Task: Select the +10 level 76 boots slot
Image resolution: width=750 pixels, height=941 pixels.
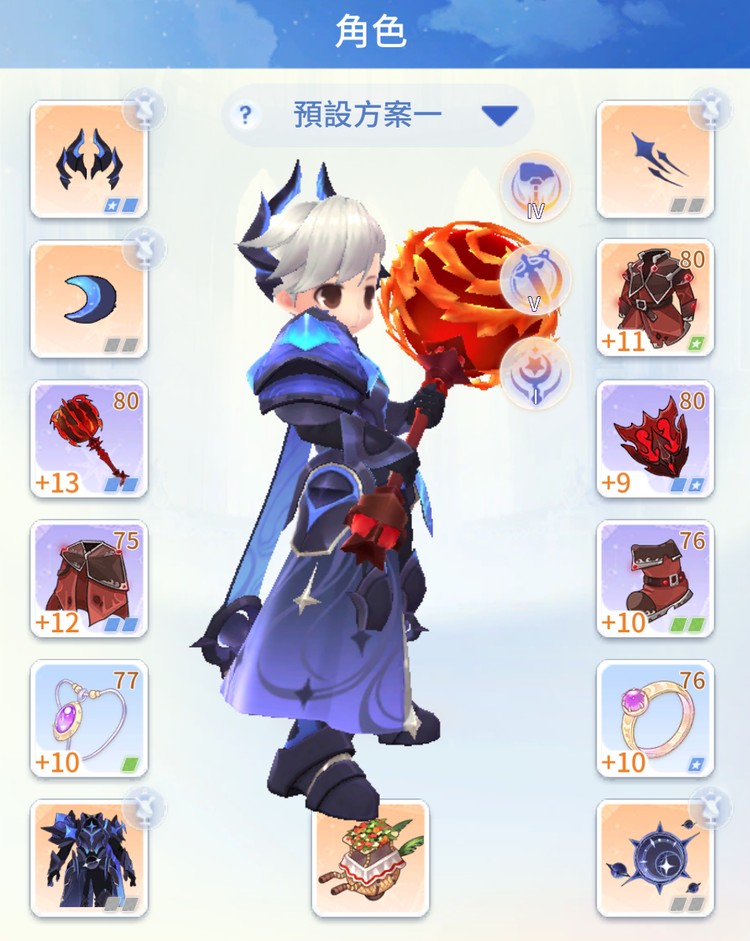Action: 655,579
